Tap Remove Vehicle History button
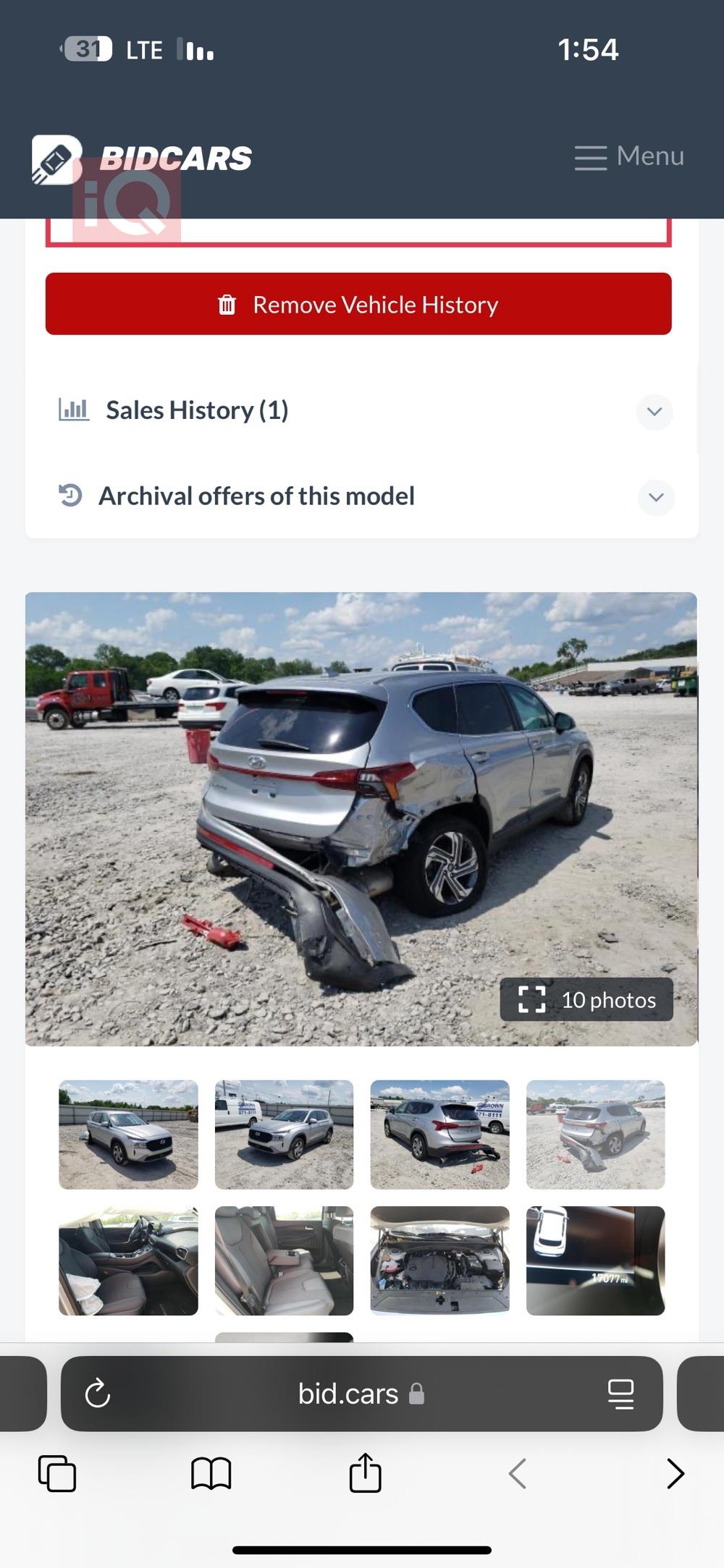Viewport: 724px width, 1568px height. [358, 305]
